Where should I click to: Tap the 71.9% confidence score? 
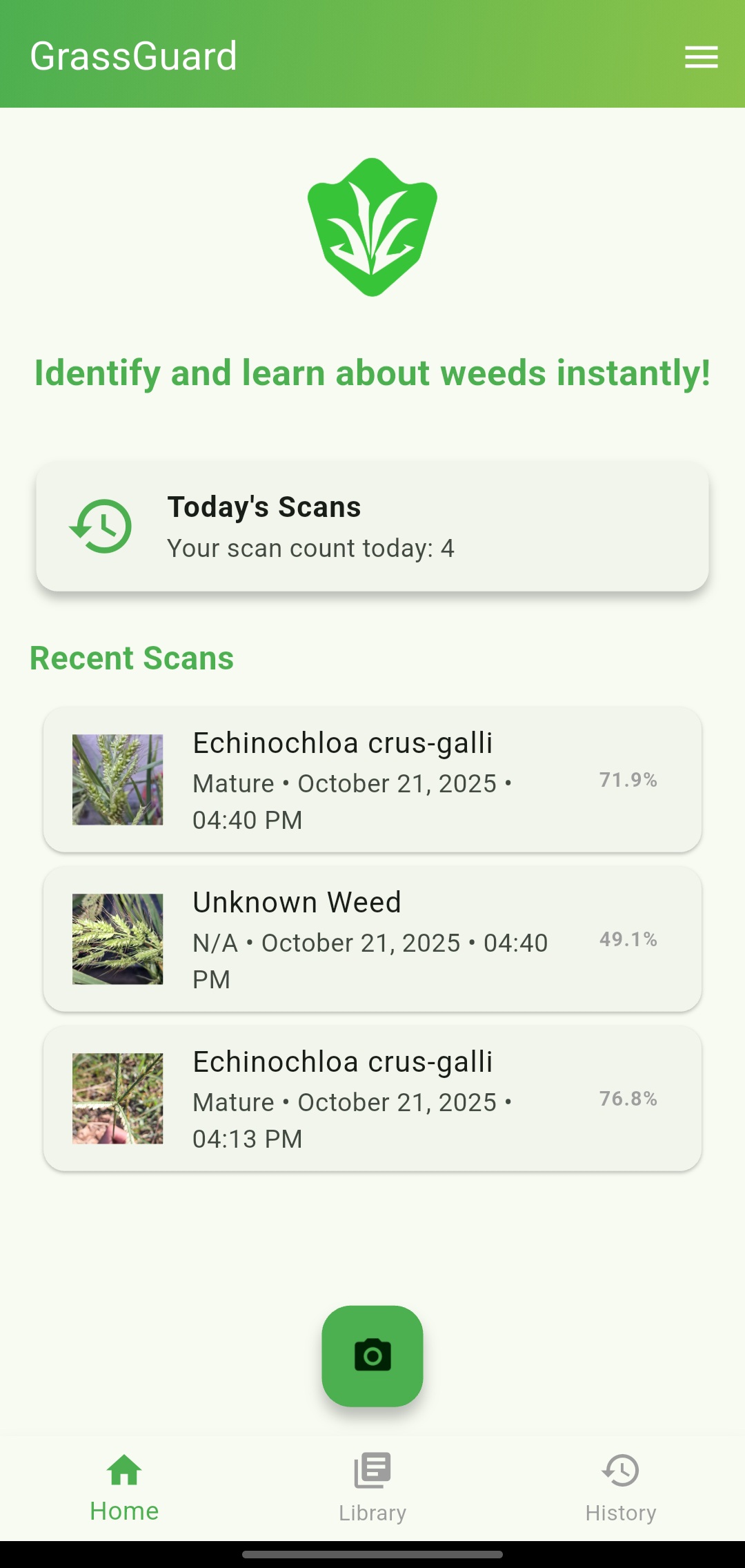[627, 780]
